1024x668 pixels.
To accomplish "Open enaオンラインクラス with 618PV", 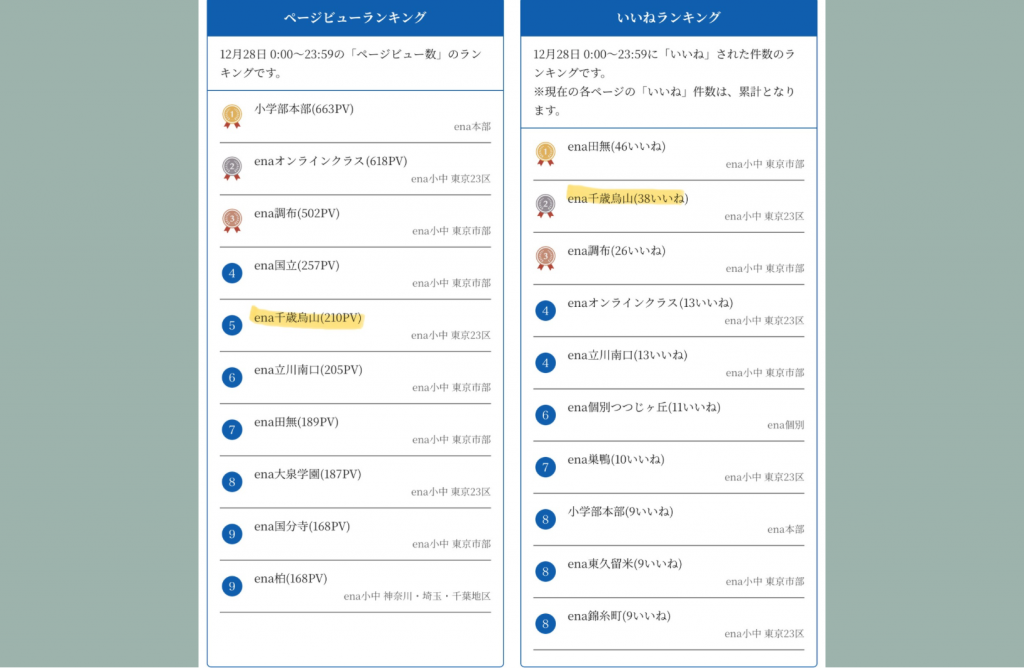I will point(330,161).
